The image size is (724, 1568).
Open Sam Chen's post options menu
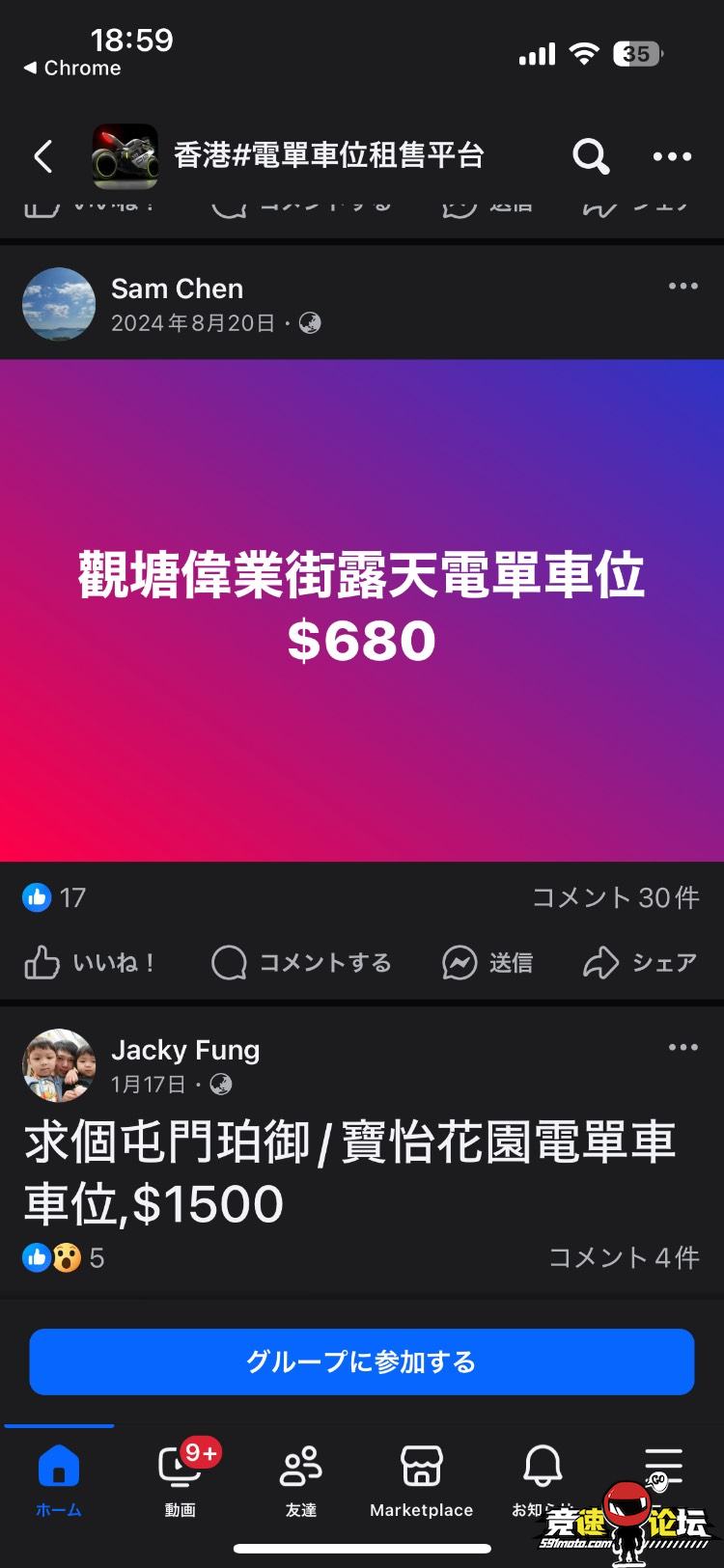682,287
